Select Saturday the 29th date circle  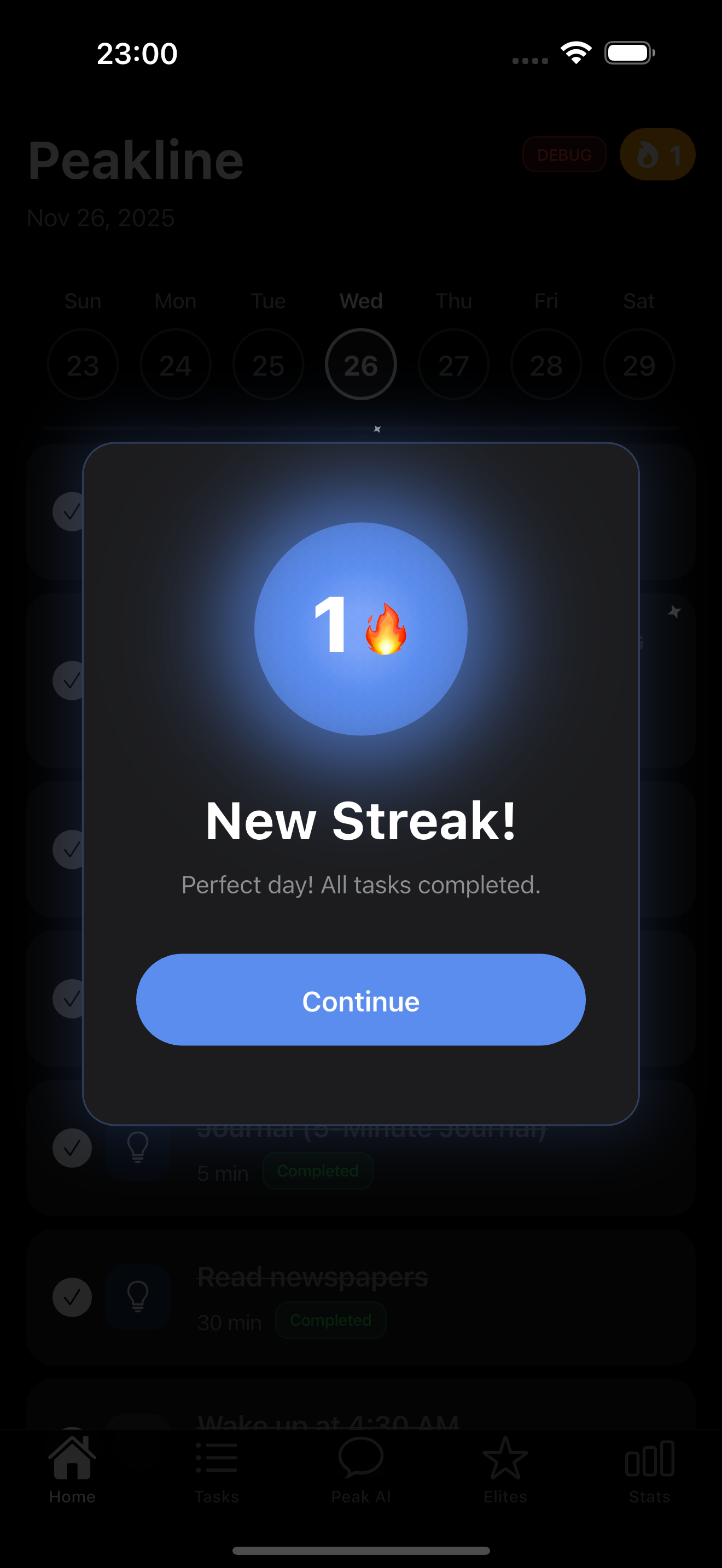click(639, 365)
